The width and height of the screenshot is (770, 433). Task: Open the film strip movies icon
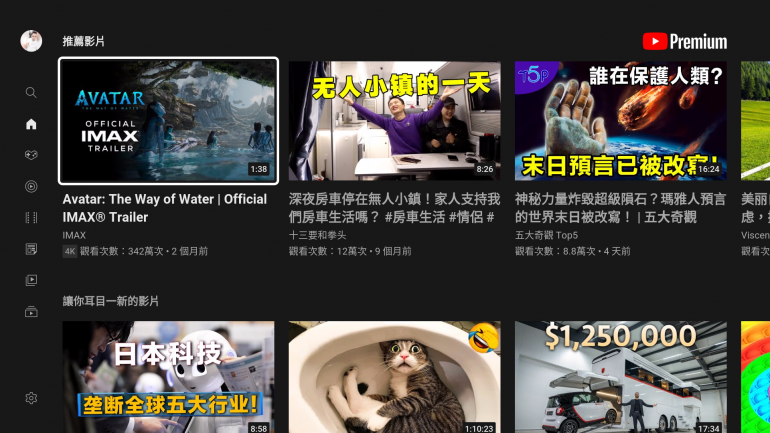click(31, 217)
